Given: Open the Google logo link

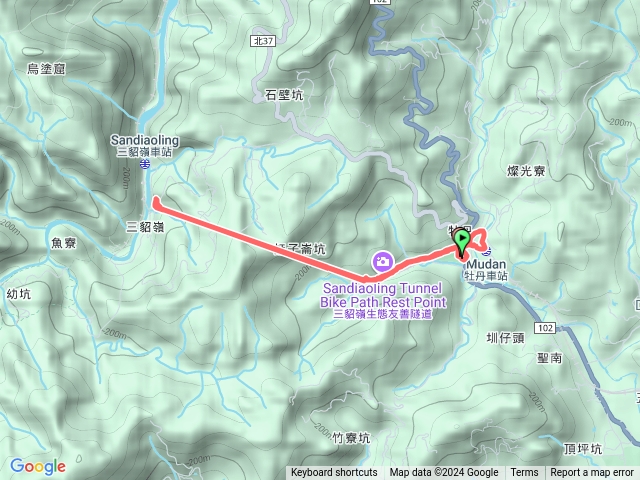Looking at the screenshot, I should (x=37, y=466).
